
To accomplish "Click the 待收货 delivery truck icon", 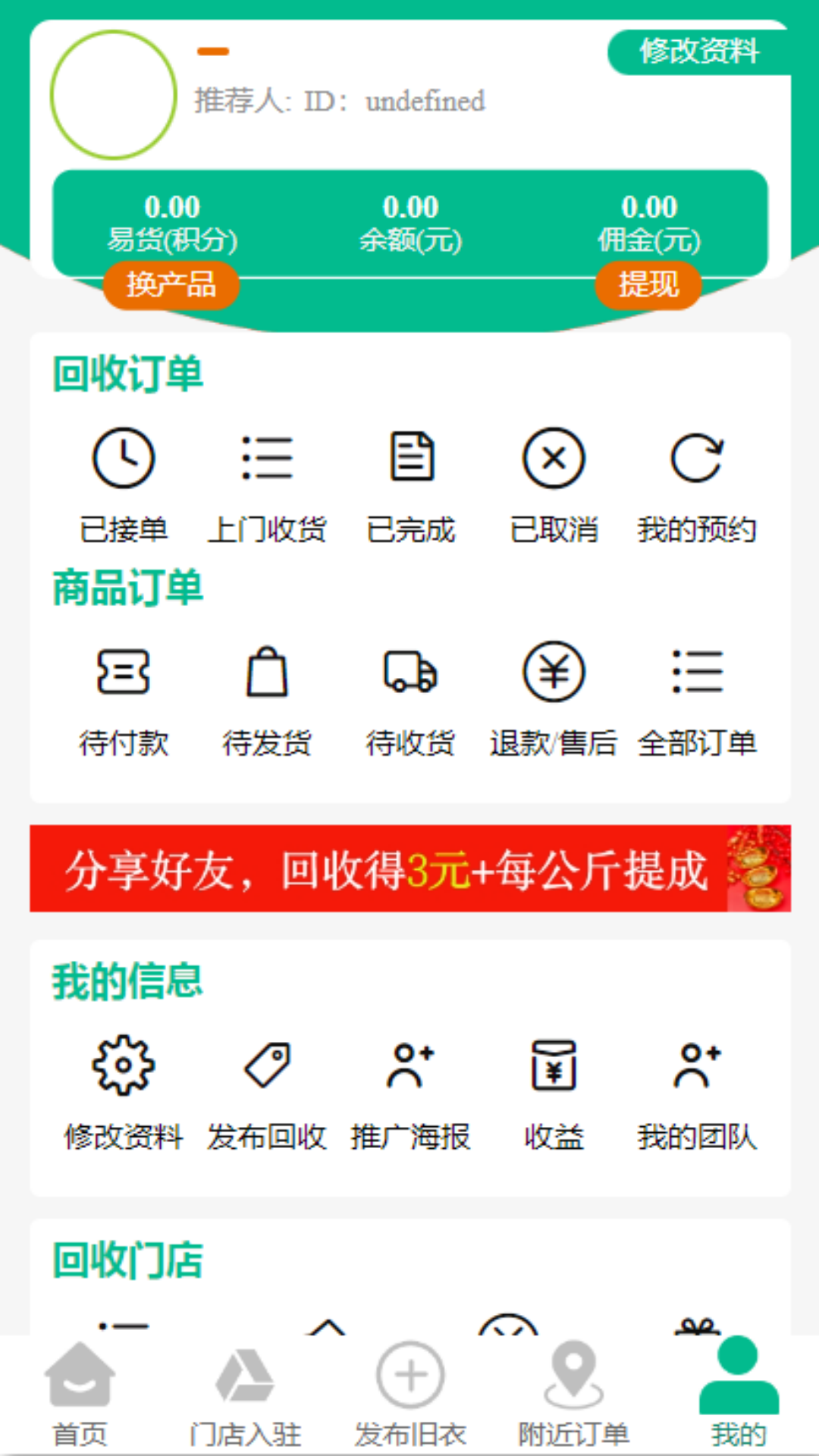I will click(x=411, y=671).
